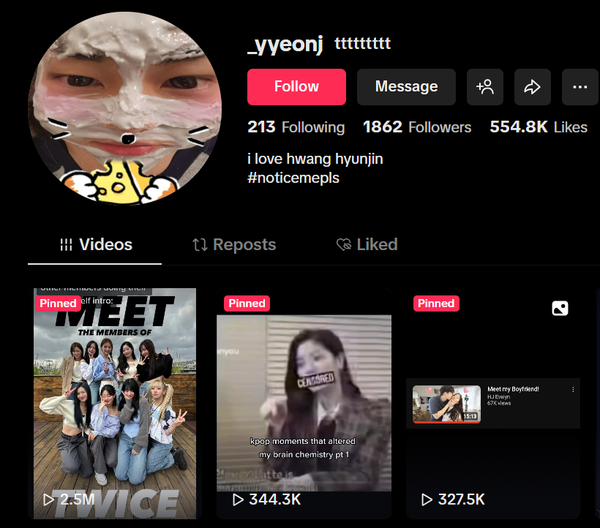Open the three-dot overflow menu
The width and height of the screenshot is (600, 528).
click(580, 87)
